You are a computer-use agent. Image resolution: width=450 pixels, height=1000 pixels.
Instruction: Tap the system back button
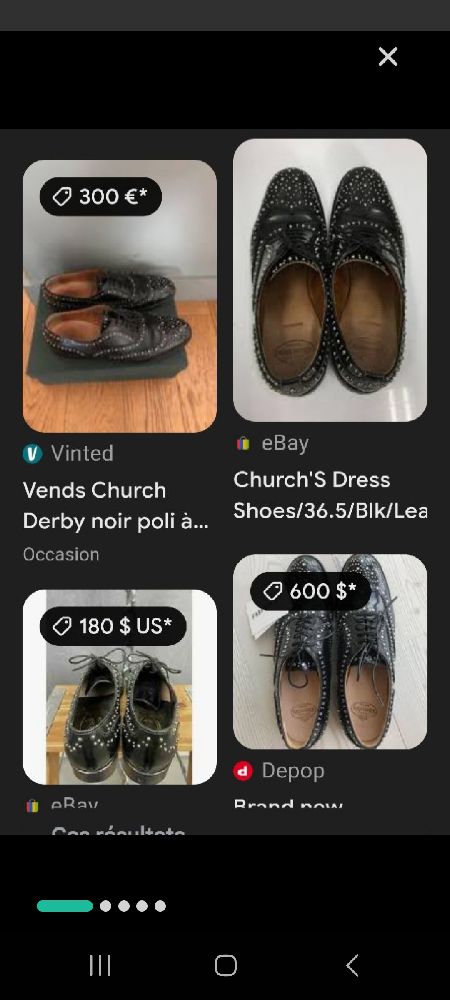352,965
